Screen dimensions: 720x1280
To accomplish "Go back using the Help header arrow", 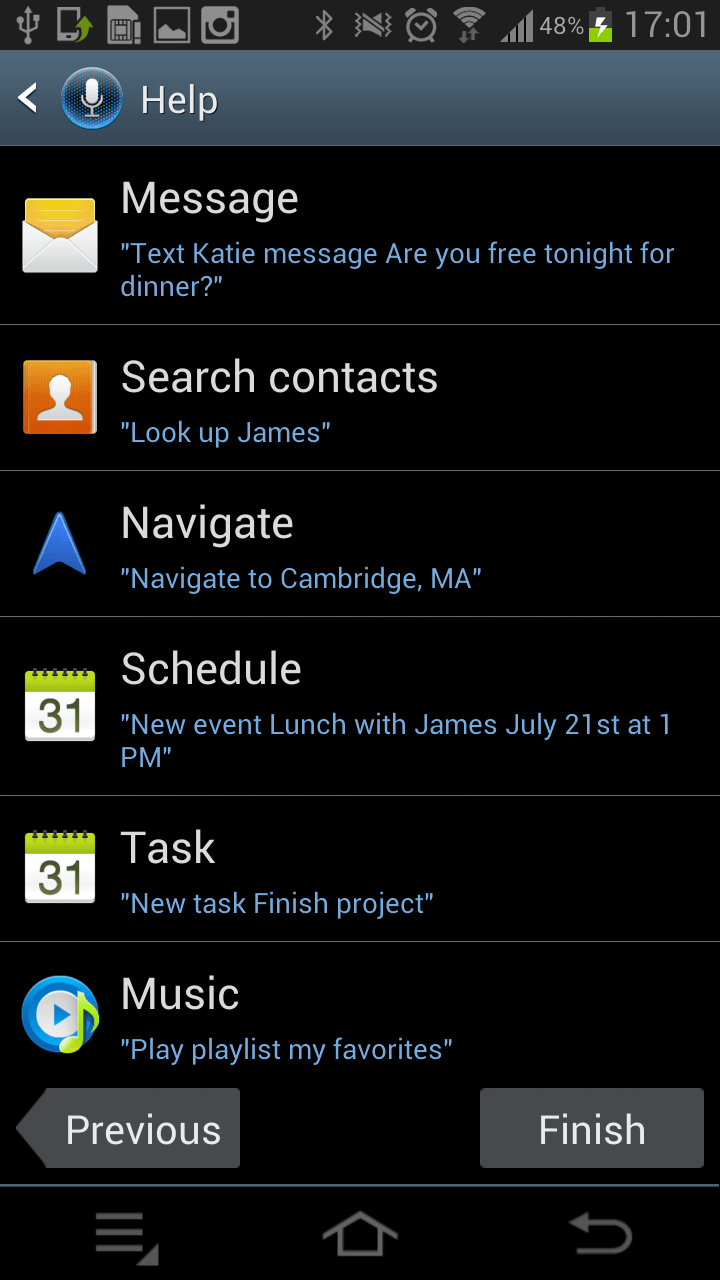I will [28, 98].
